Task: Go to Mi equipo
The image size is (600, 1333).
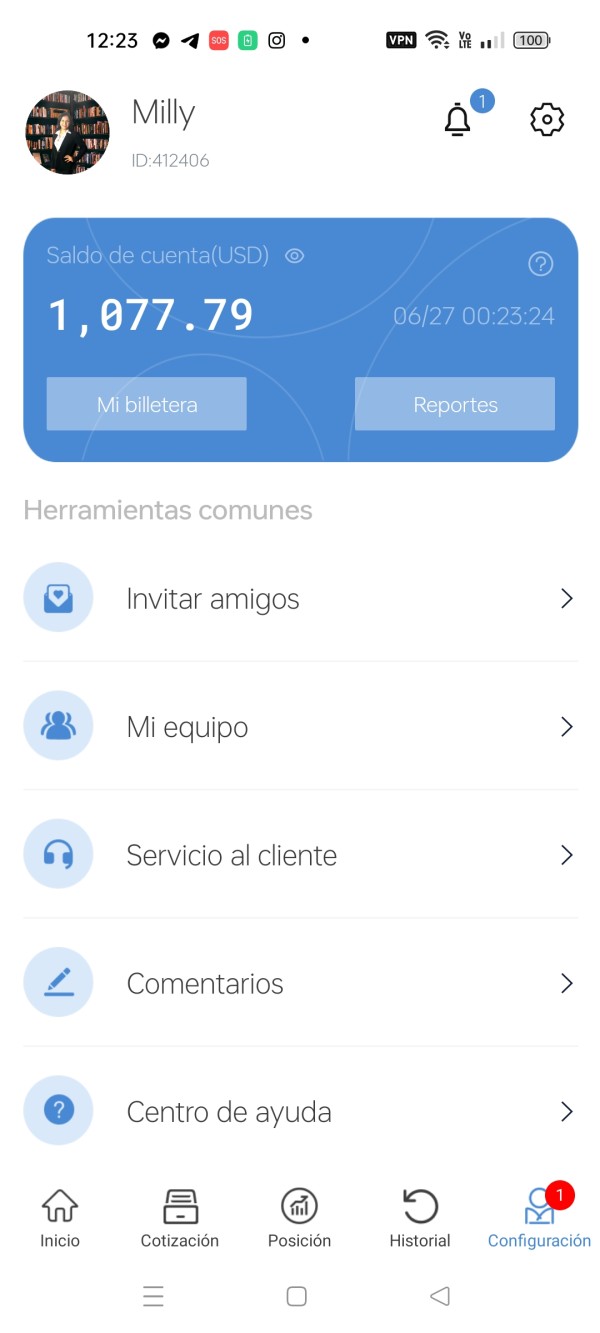Action: pos(300,726)
